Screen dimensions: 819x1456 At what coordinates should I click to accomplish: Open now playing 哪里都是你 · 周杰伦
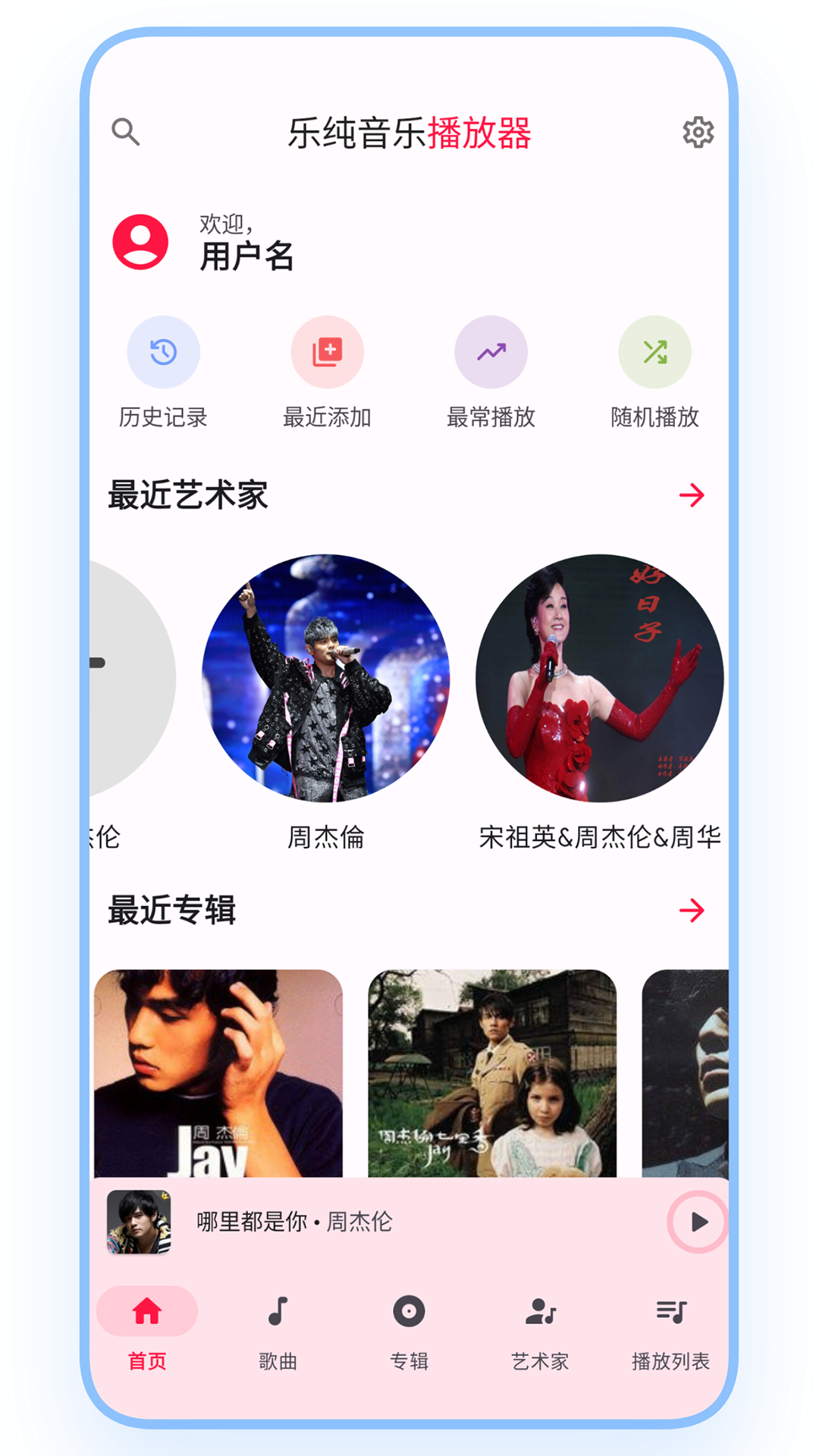pyautogui.click(x=294, y=1222)
